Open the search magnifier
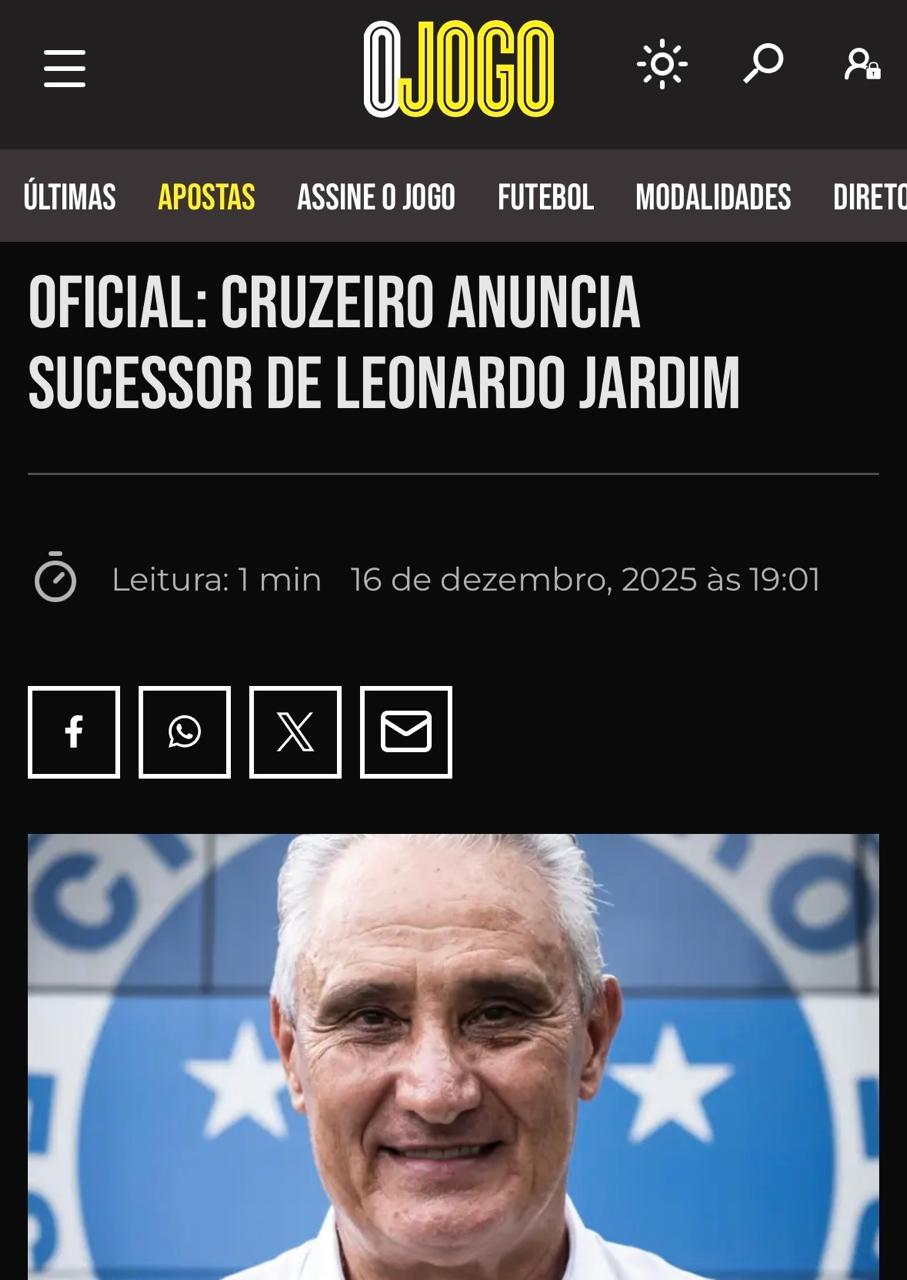Viewport: 907px width, 1280px height. click(x=763, y=64)
